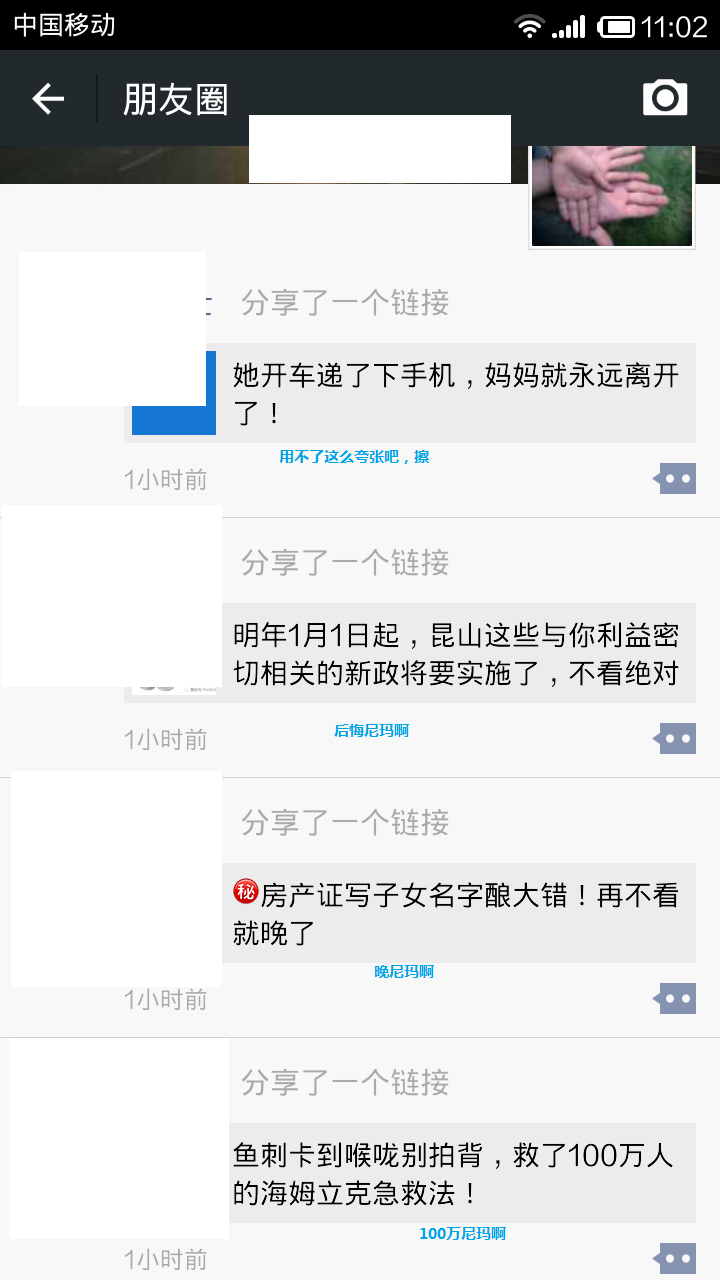Open comment menu under 她开车递了下手机 post
Image resolution: width=720 pixels, height=1280 pixels.
[x=676, y=479]
